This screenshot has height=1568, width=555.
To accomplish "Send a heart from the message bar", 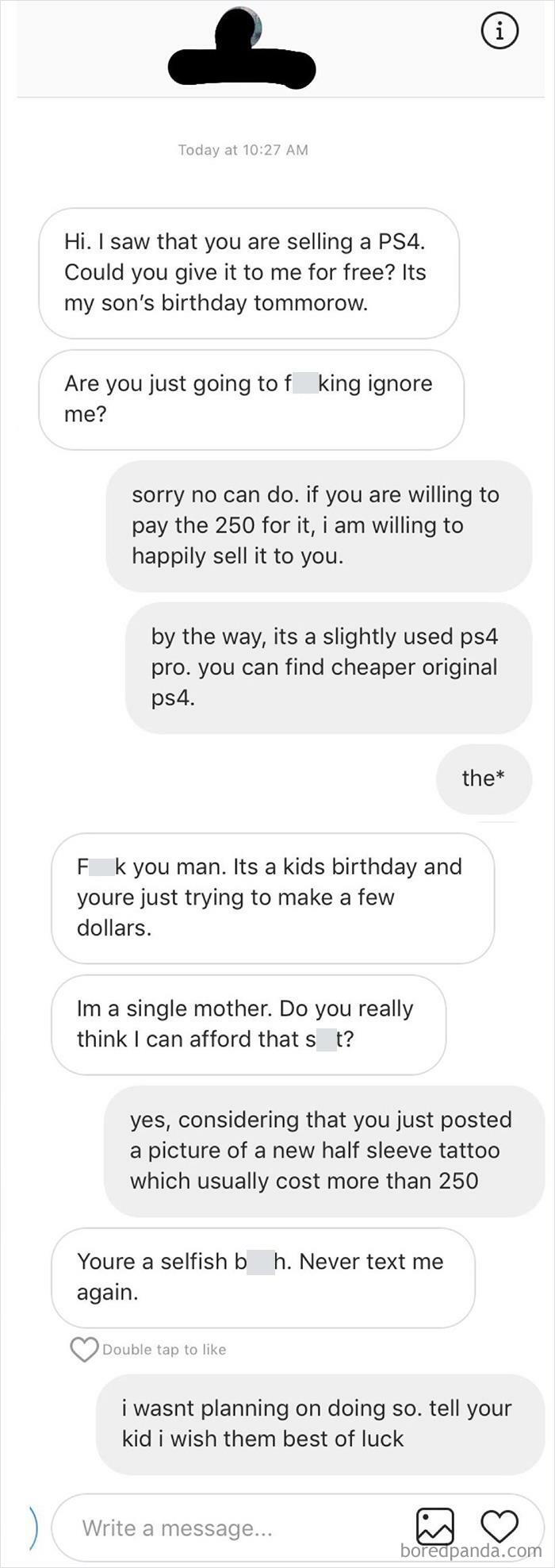I will [x=499, y=1526].
